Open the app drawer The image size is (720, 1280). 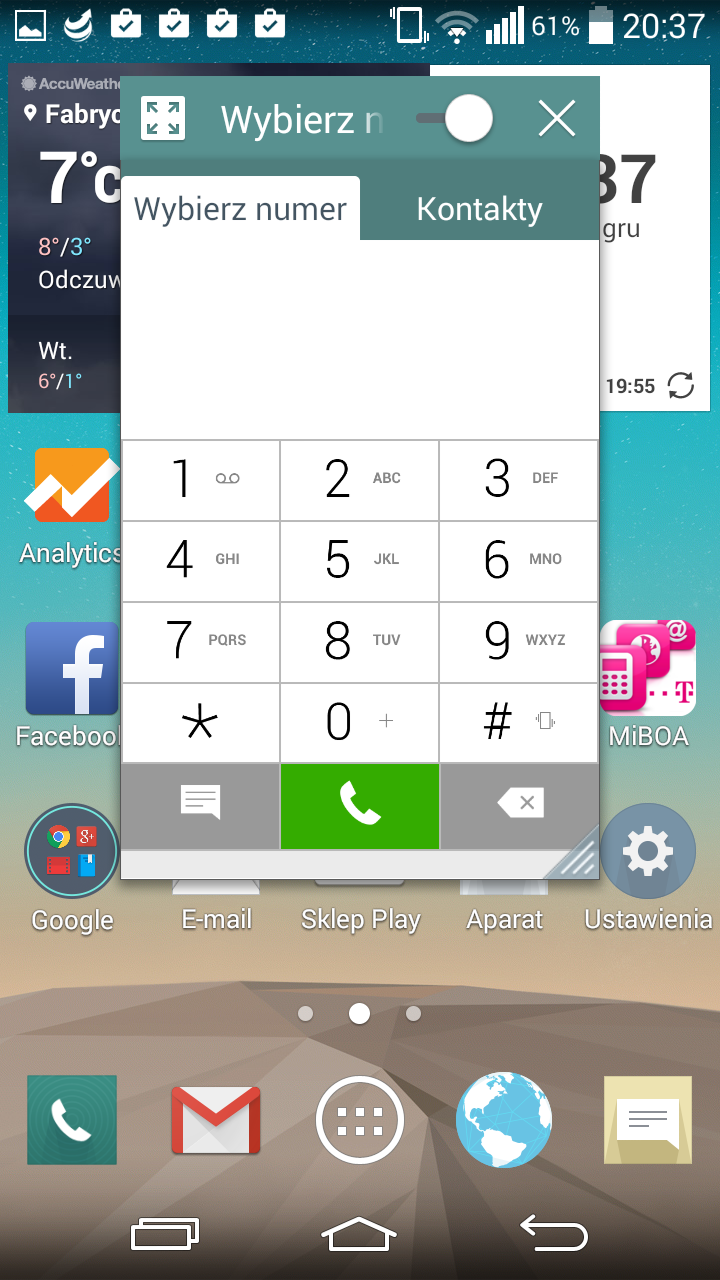[359, 1120]
